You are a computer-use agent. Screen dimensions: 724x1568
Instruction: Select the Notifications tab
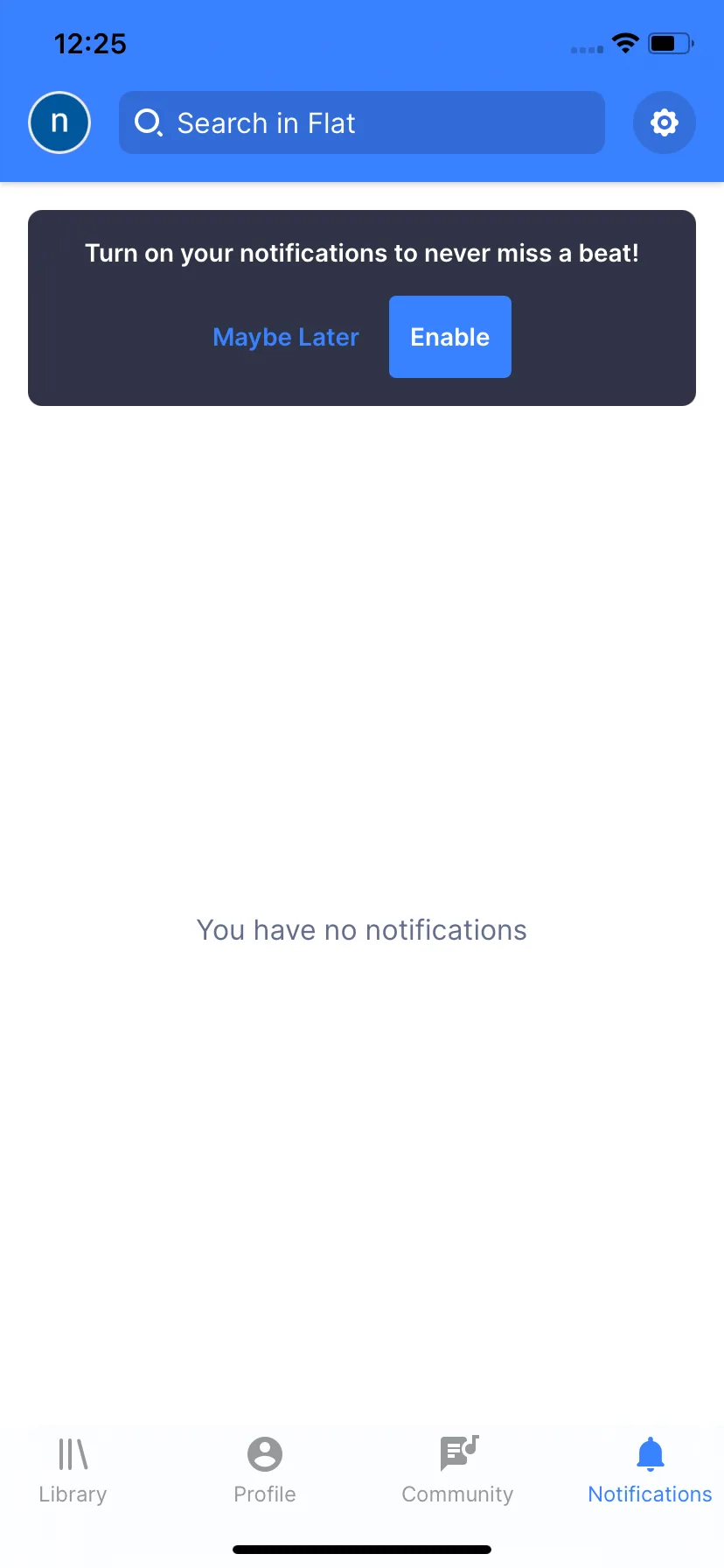tap(650, 1471)
